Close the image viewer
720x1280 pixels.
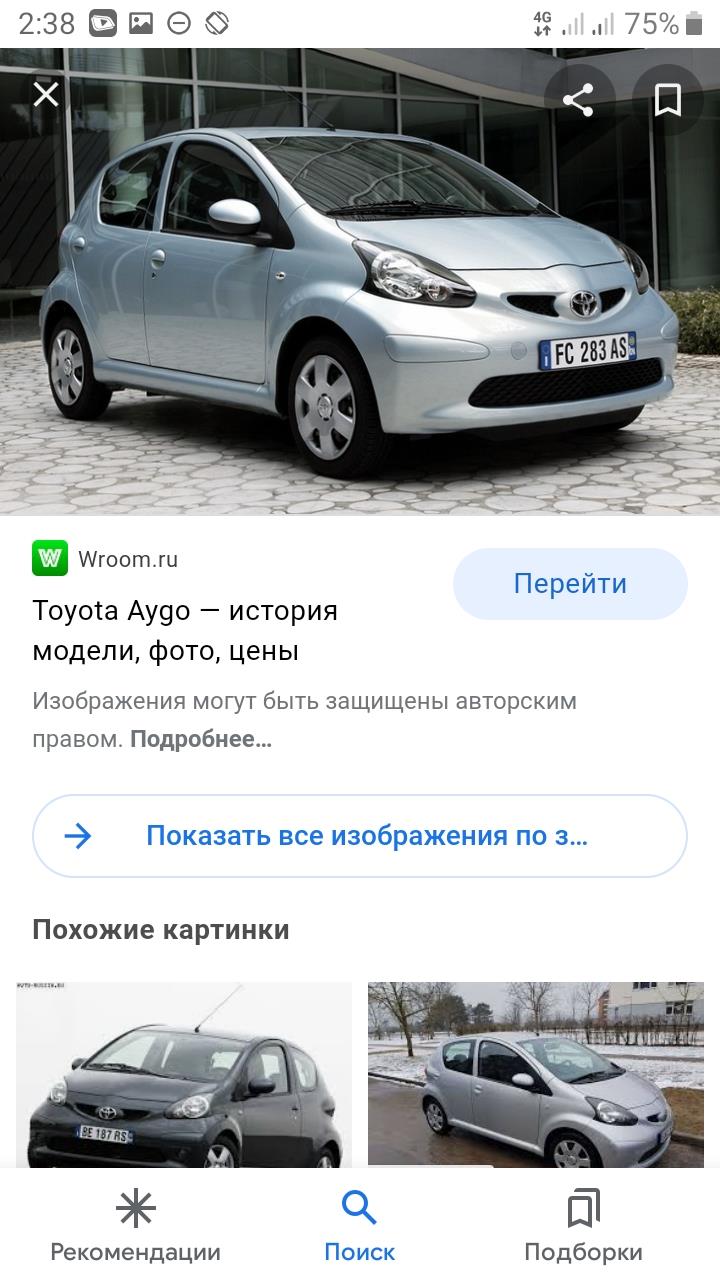pos(46,95)
